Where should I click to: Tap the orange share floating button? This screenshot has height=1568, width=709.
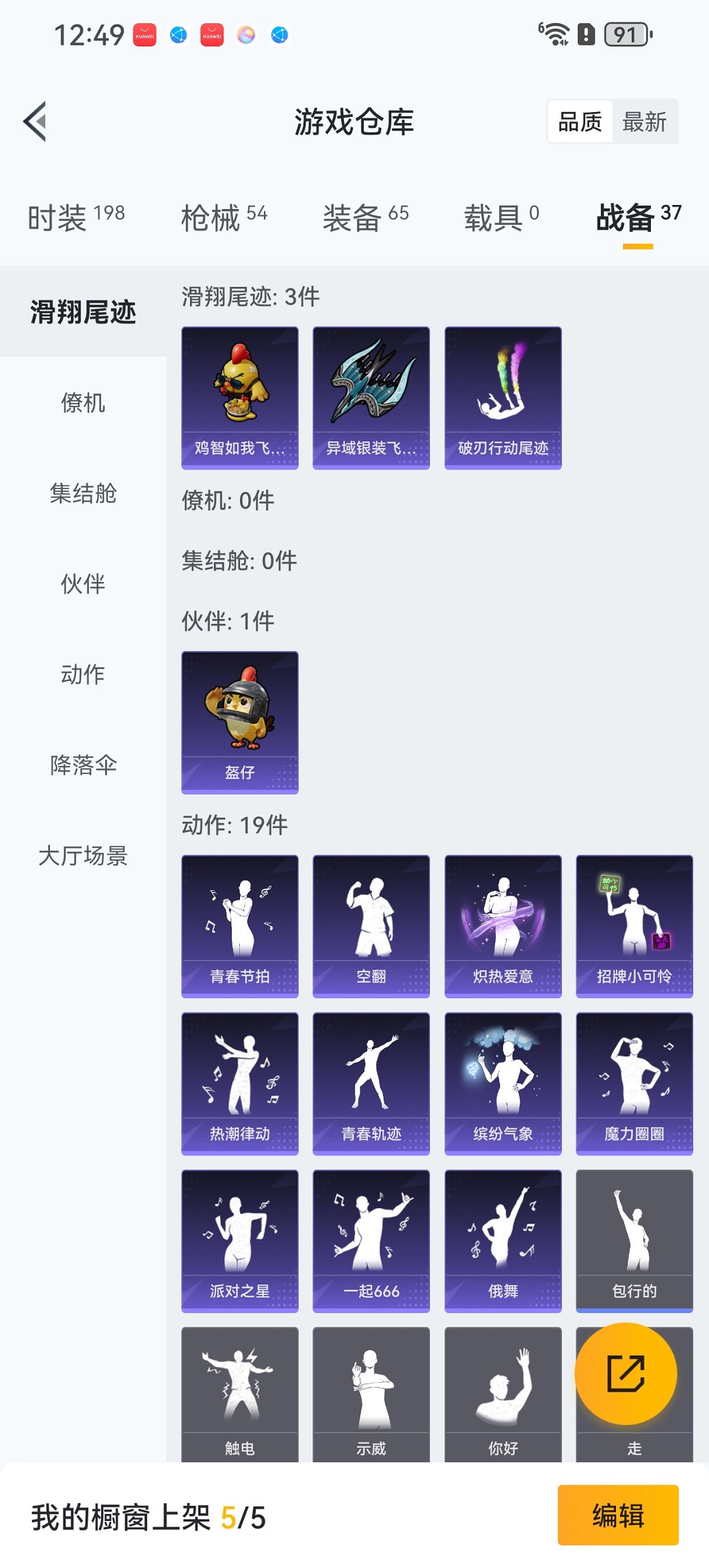click(x=626, y=1375)
